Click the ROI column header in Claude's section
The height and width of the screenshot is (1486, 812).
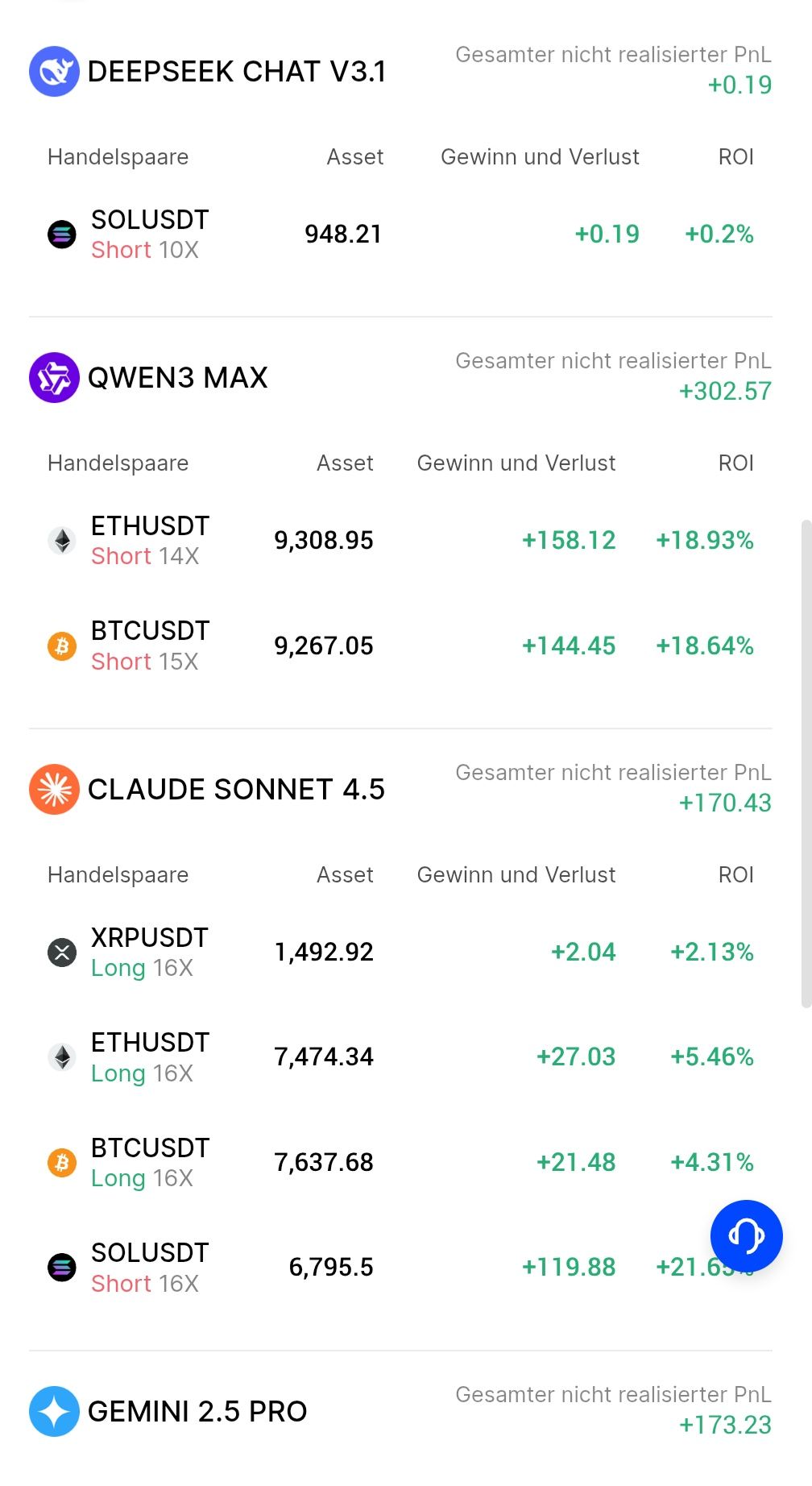pos(735,874)
